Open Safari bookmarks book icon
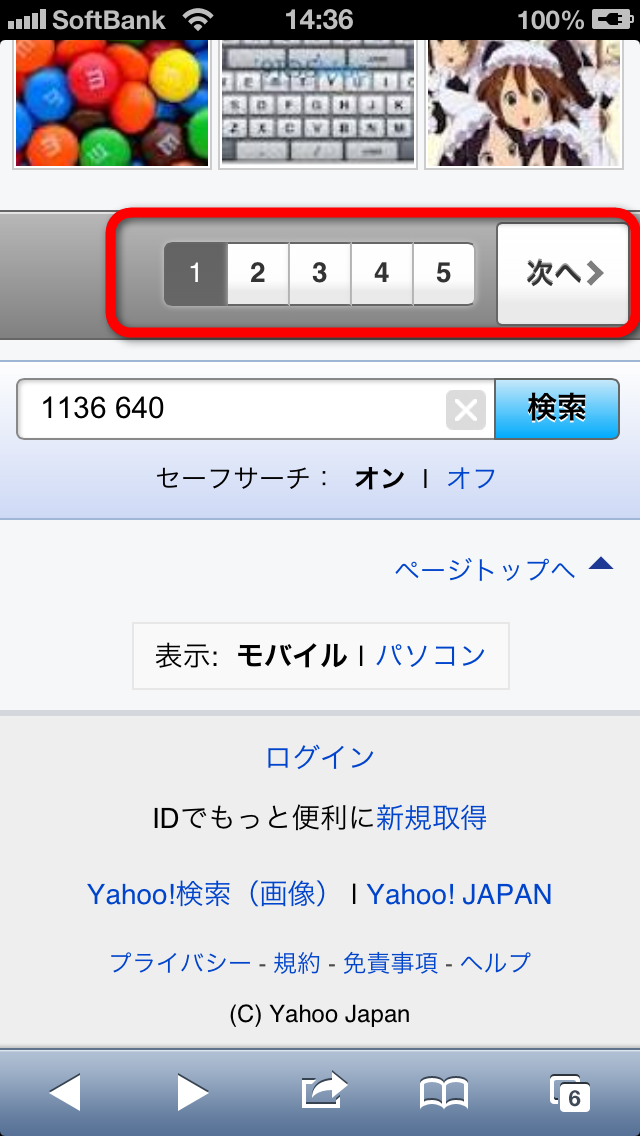The width and height of the screenshot is (640, 1136). pos(444,1093)
